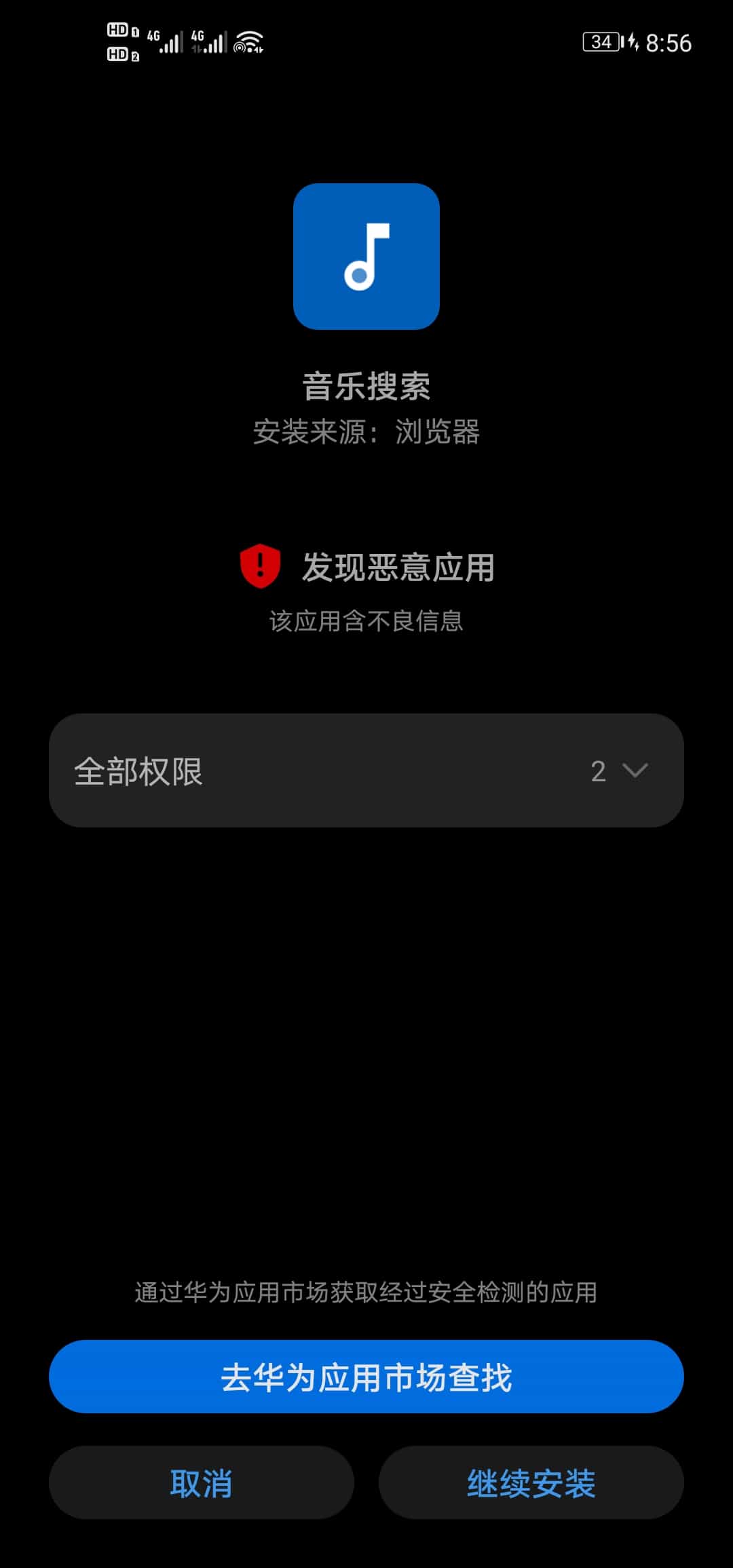
Task: Continue installing with 继续安装
Action: pos(531,1482)
